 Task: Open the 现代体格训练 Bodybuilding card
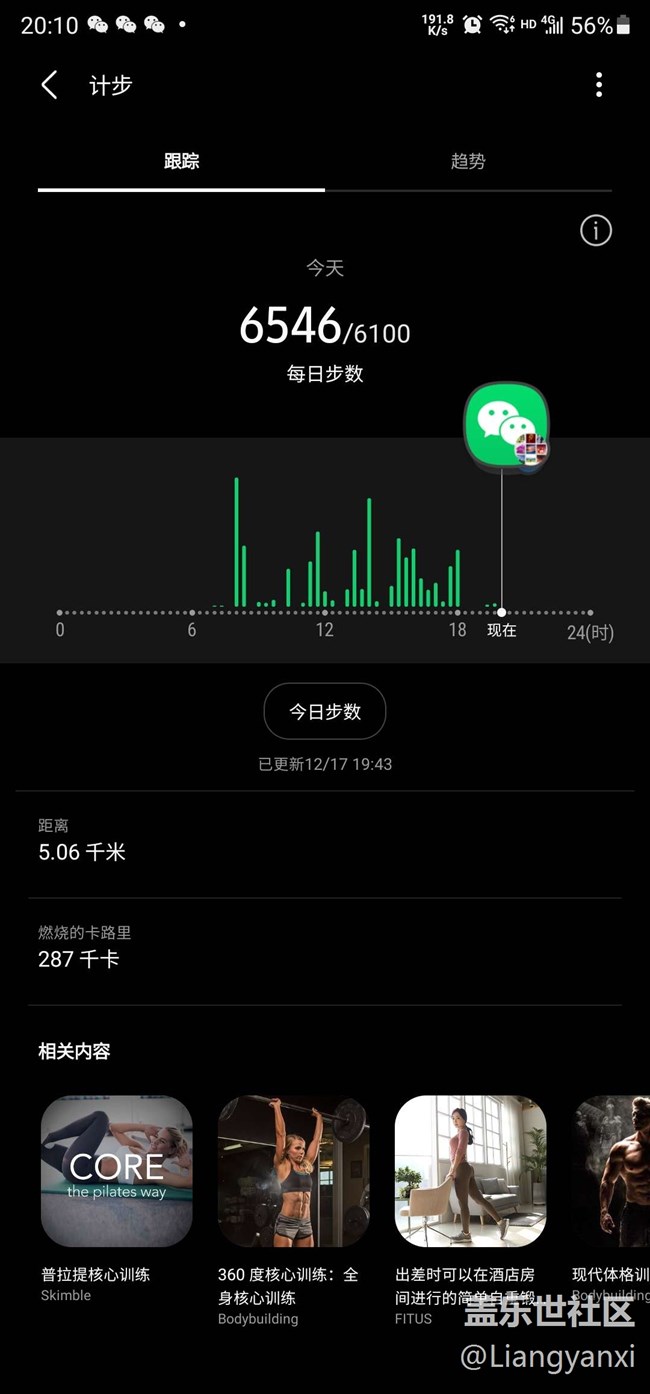[x=613, y=1171]
